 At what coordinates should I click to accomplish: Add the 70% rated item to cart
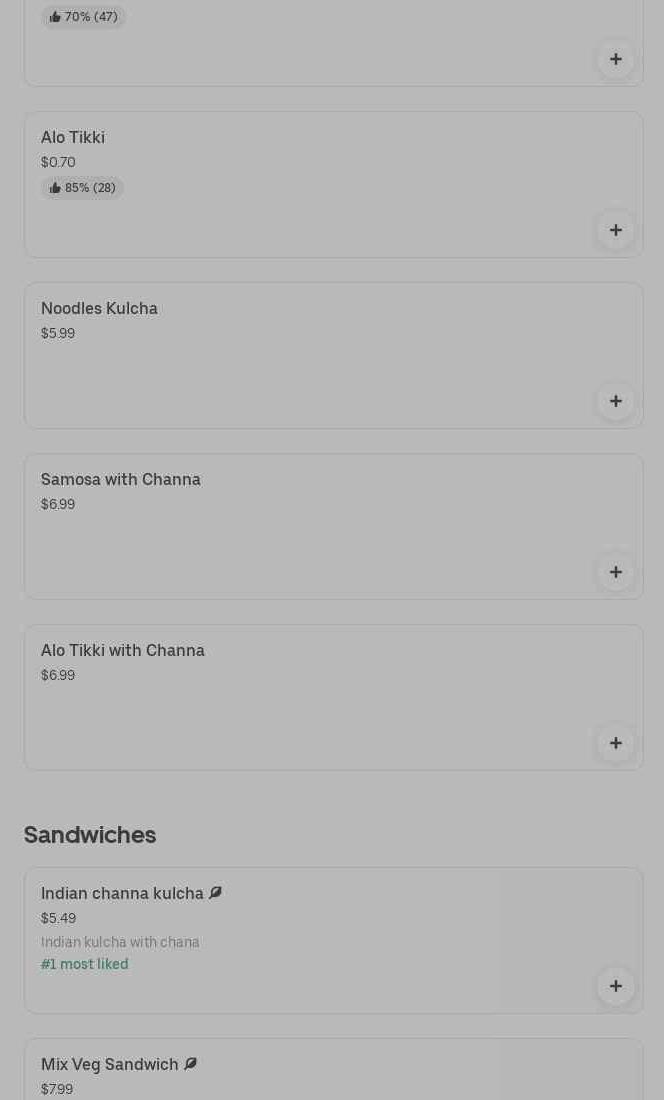click(x=616, y=59)
